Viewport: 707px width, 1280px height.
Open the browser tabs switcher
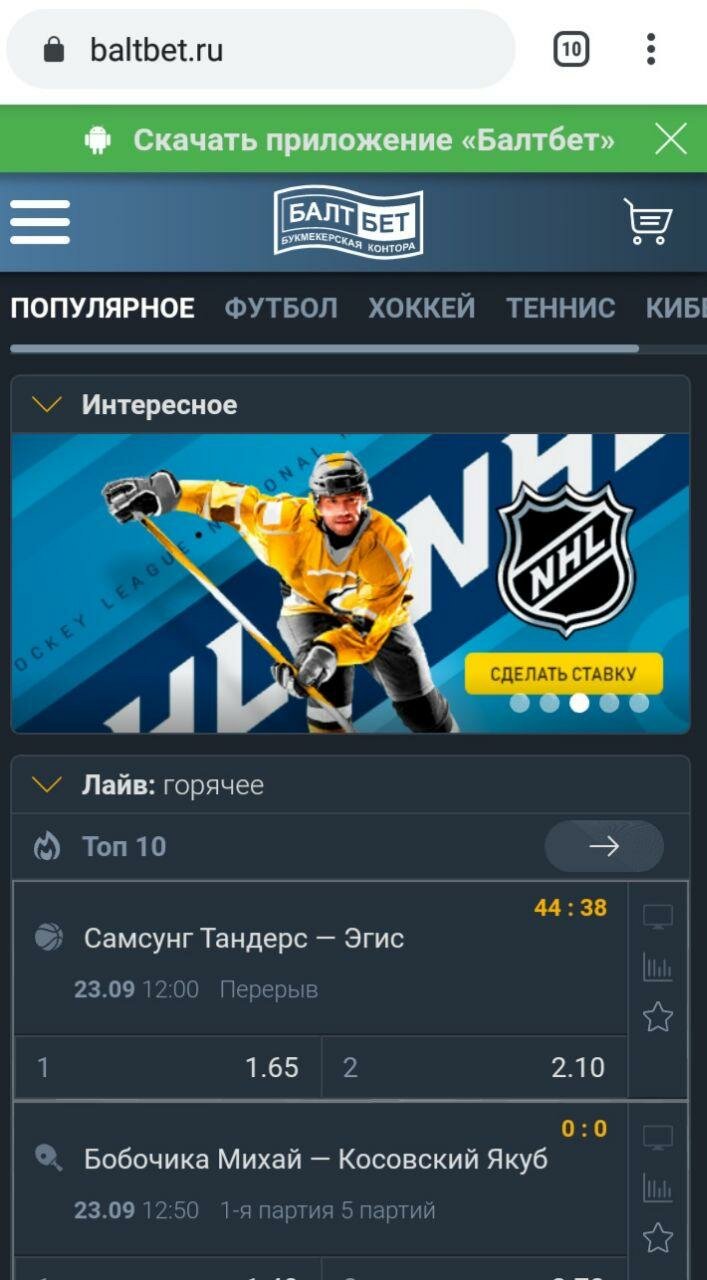point(571,49)
